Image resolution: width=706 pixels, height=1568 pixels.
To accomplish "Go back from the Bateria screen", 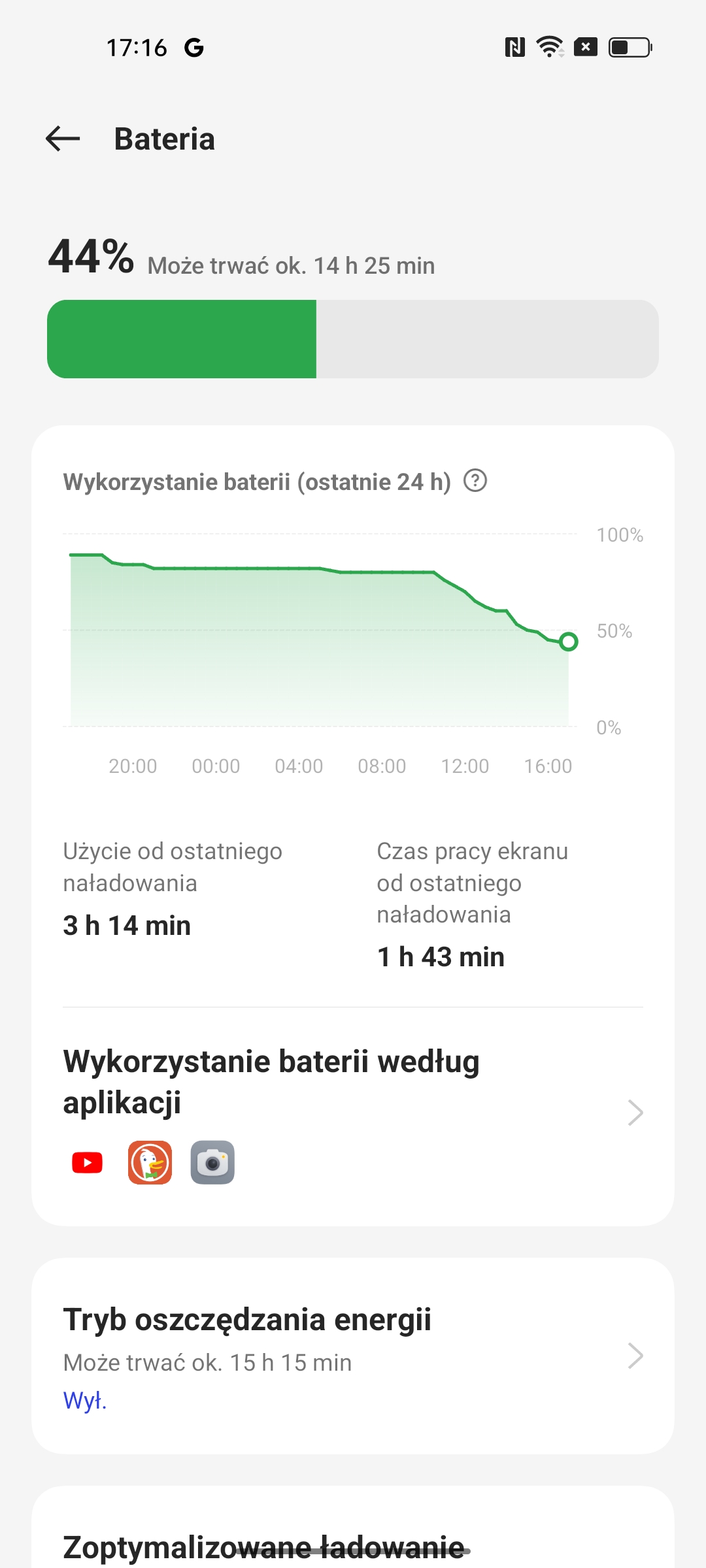I will (x=63, y=139).
